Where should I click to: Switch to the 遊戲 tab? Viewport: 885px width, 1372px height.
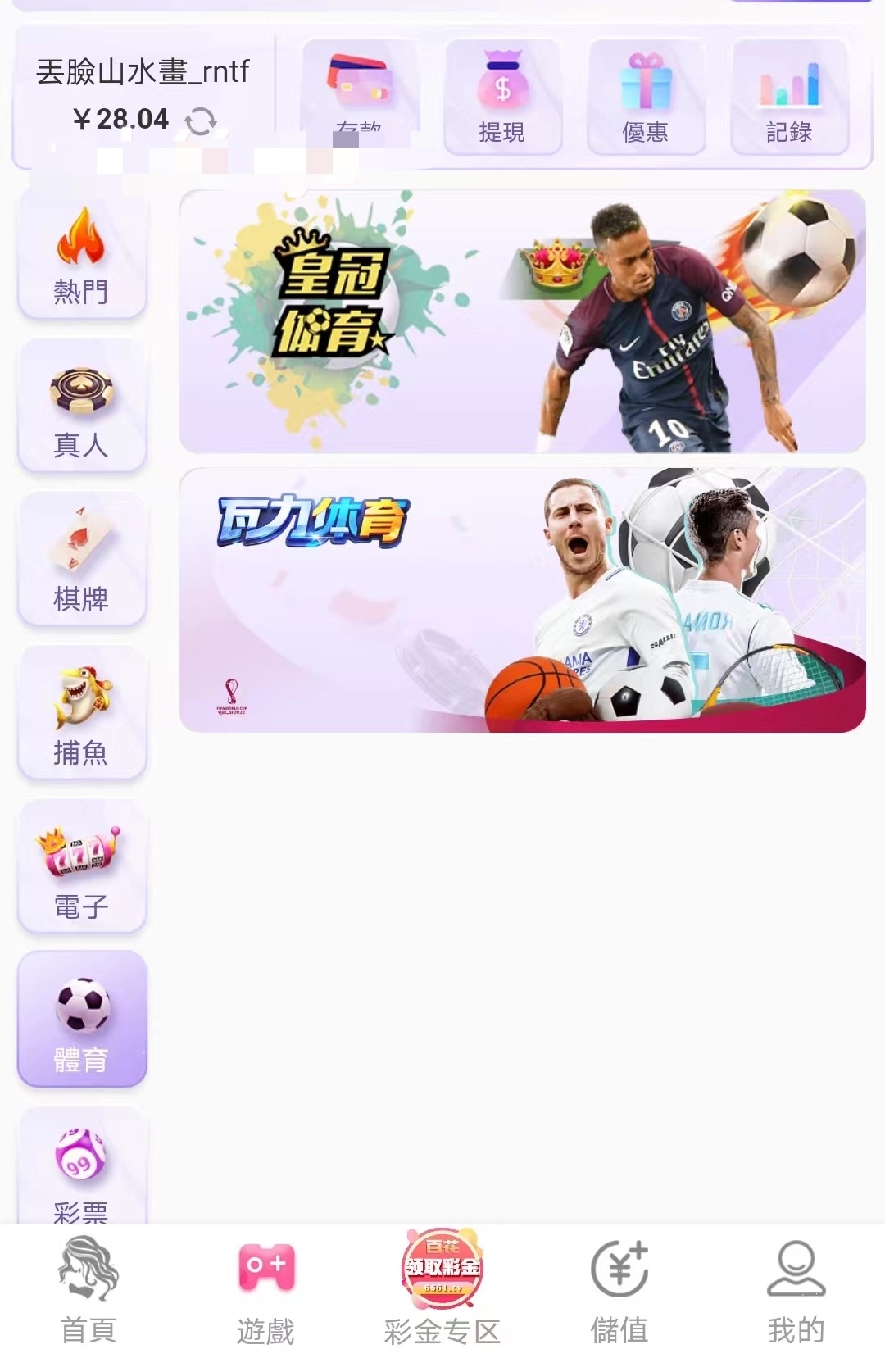tap(265, 1292)
